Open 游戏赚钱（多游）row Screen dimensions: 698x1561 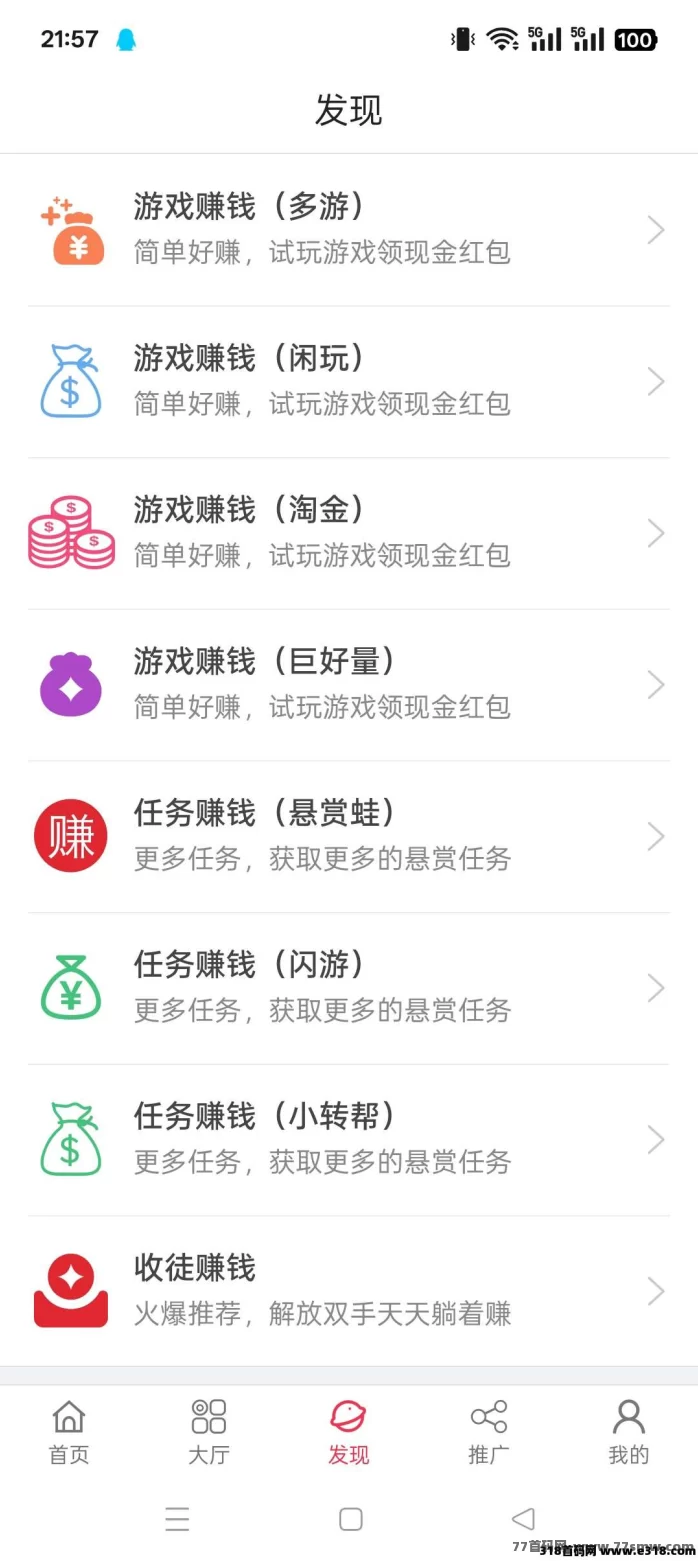[x=348, y=230]
